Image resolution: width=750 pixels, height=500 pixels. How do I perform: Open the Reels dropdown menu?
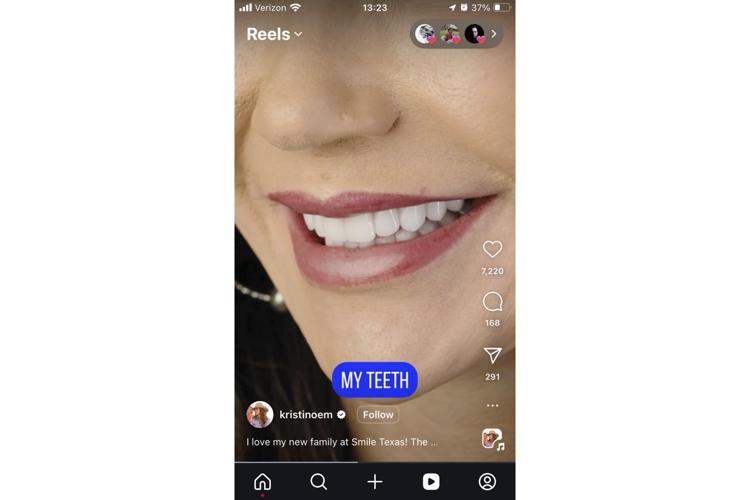click(x=274, y=34)
